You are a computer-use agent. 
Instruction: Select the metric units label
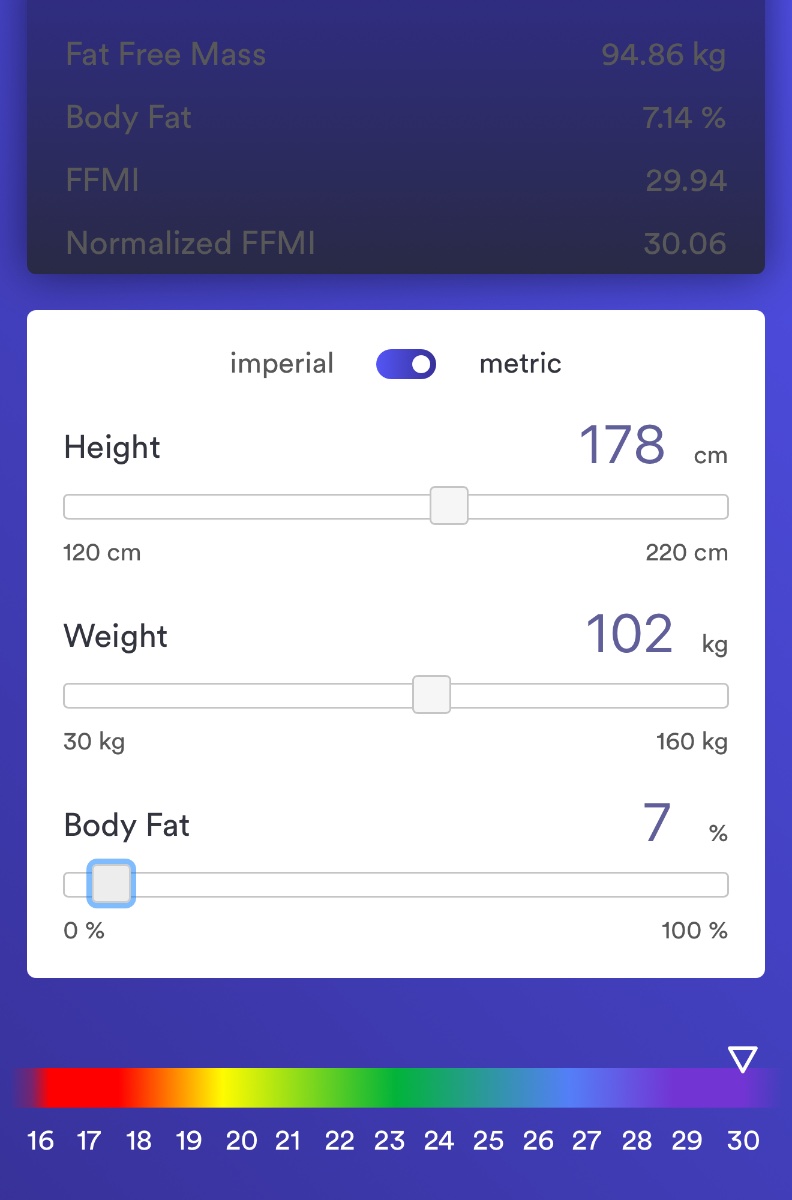(520, 364)
